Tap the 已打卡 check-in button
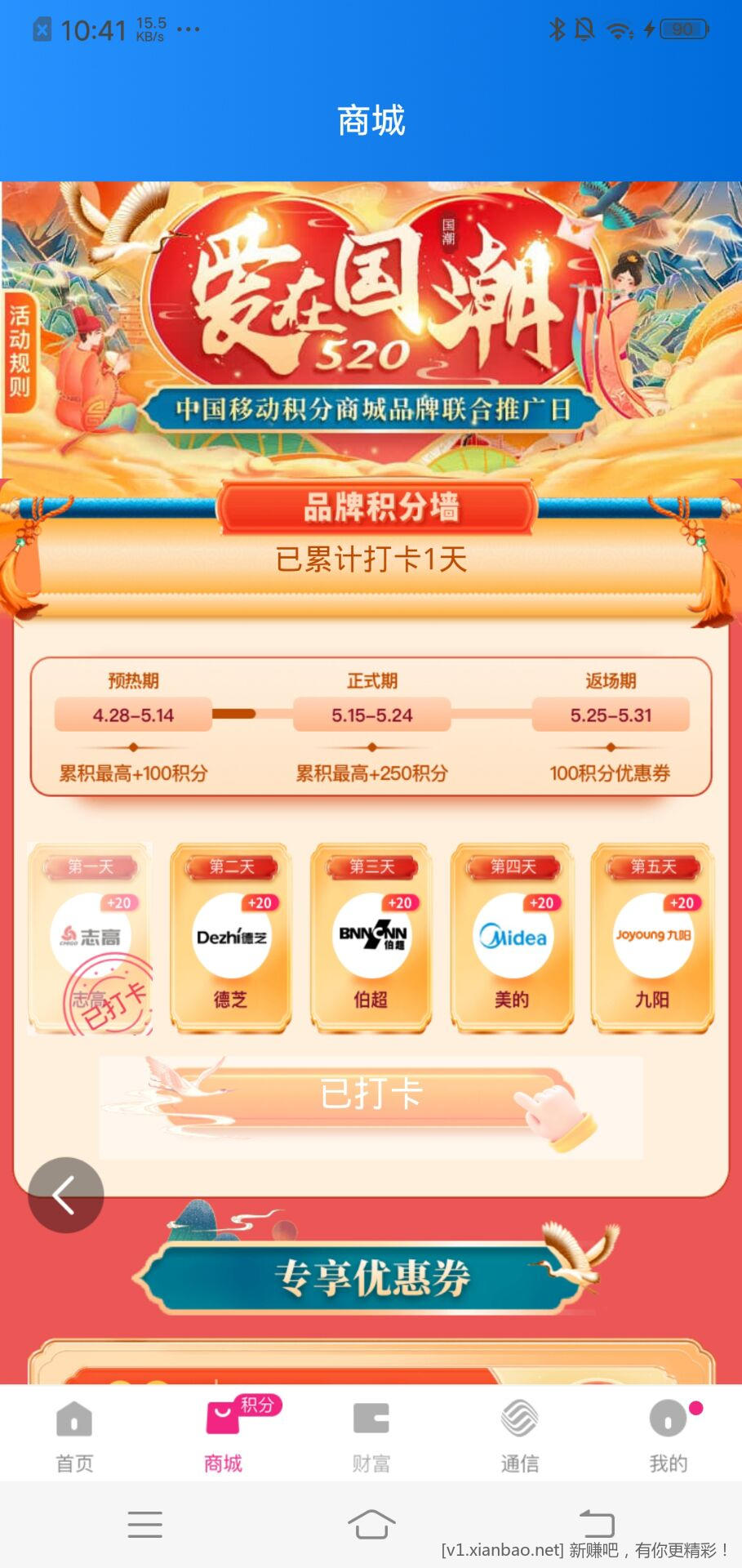This screenshot has width=742, height=1568. (371, 1095)
